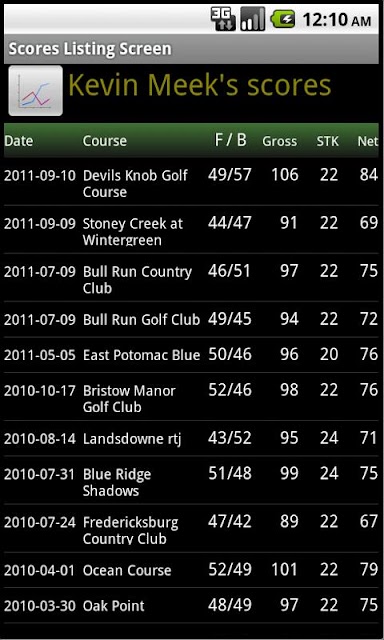The image size is (384, 640).
Task: Open the score chart graph icon
Action: coord(36,91)
